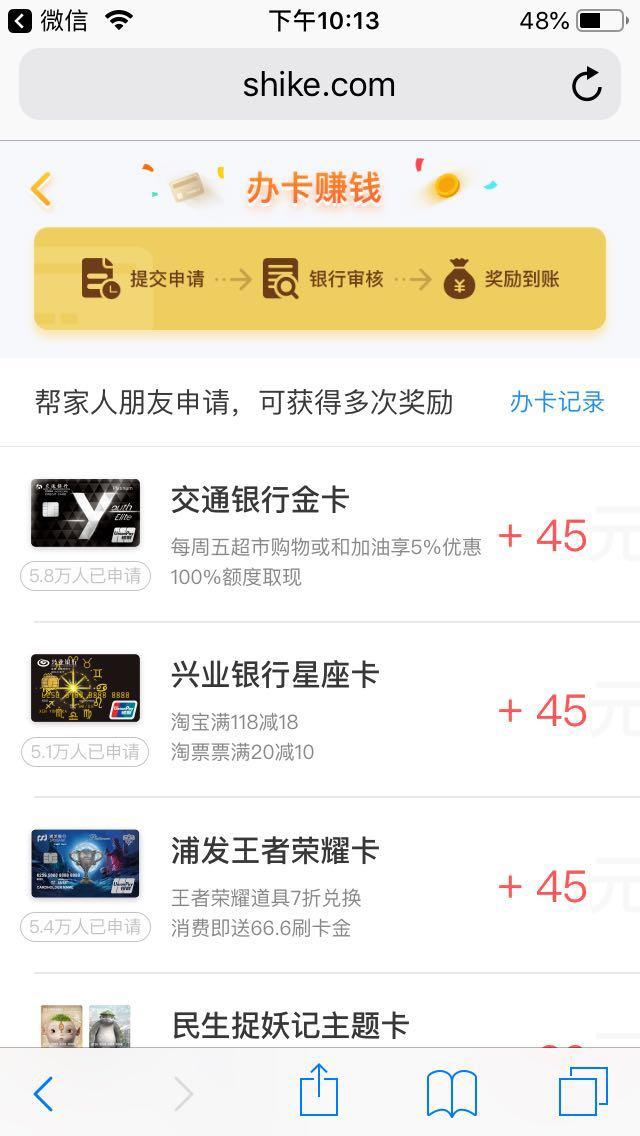Open the 交通银行金卡 offer
This screenshot has width=640, height=1136.
pos(260,500)
